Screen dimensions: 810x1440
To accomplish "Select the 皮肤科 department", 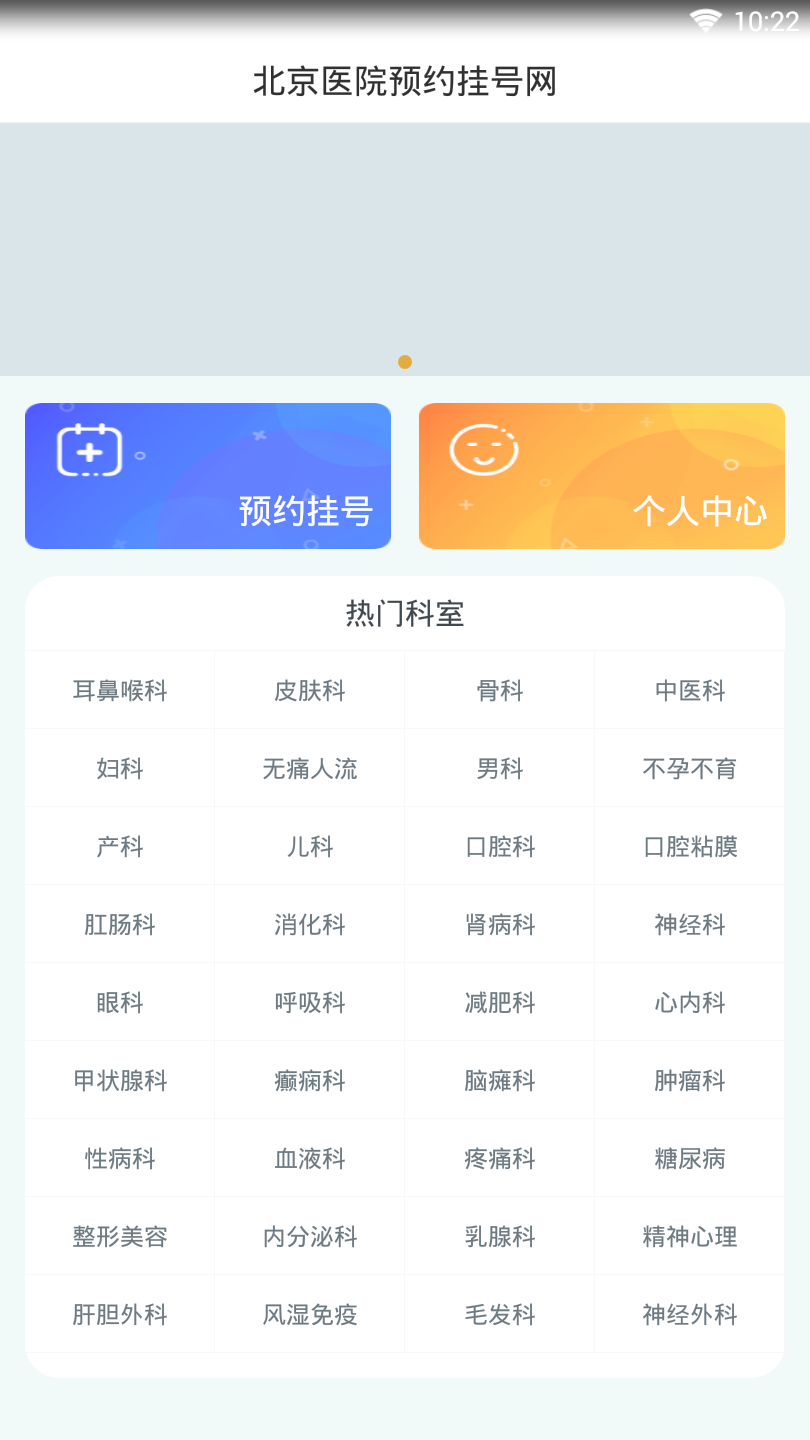I will pos(308,690).
